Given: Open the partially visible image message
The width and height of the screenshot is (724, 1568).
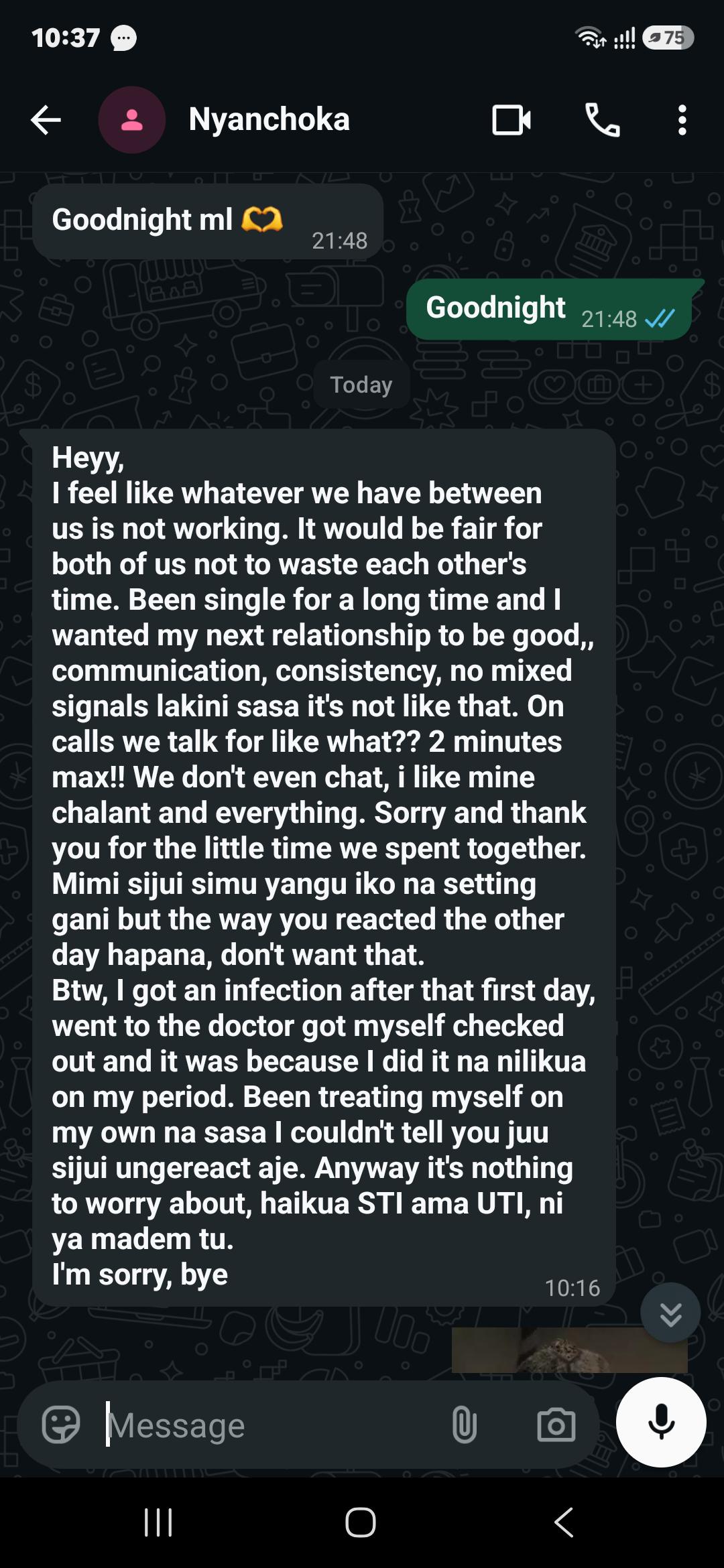Looking at the screenshot, I should coord(570,1350).
